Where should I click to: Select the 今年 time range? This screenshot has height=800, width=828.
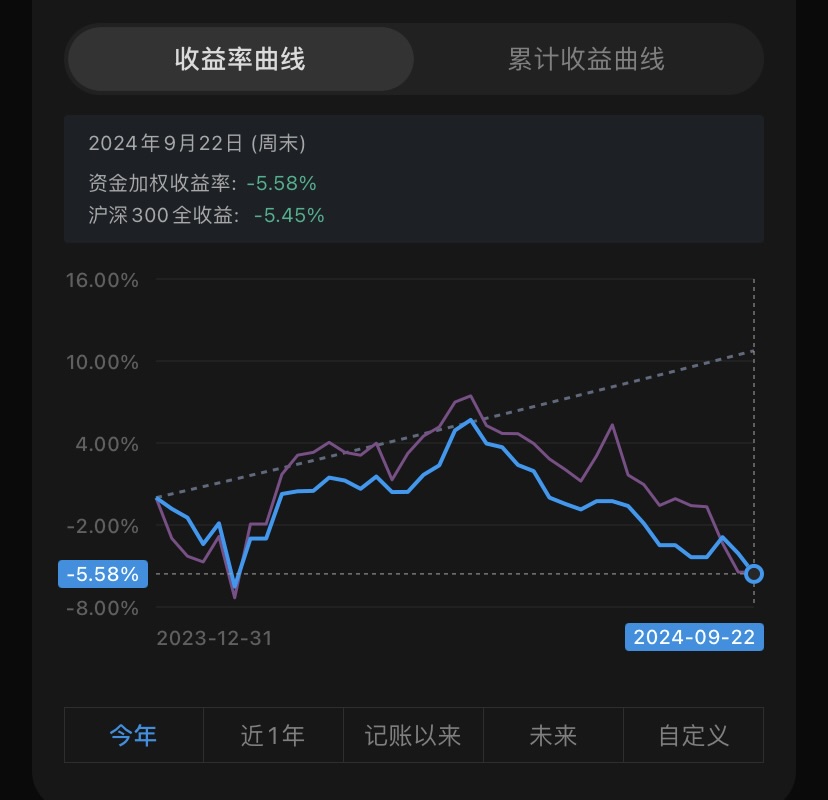(134, 736)
